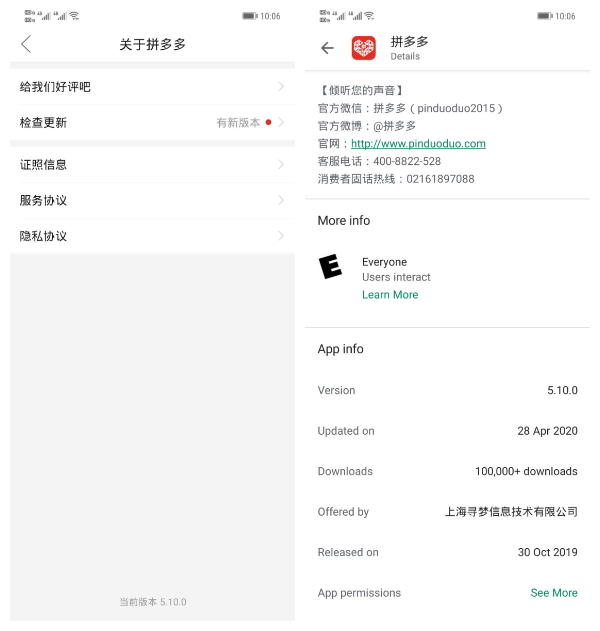Go back from the 关于拼多多 page
The image size is (600, 631).
point(26,45)
